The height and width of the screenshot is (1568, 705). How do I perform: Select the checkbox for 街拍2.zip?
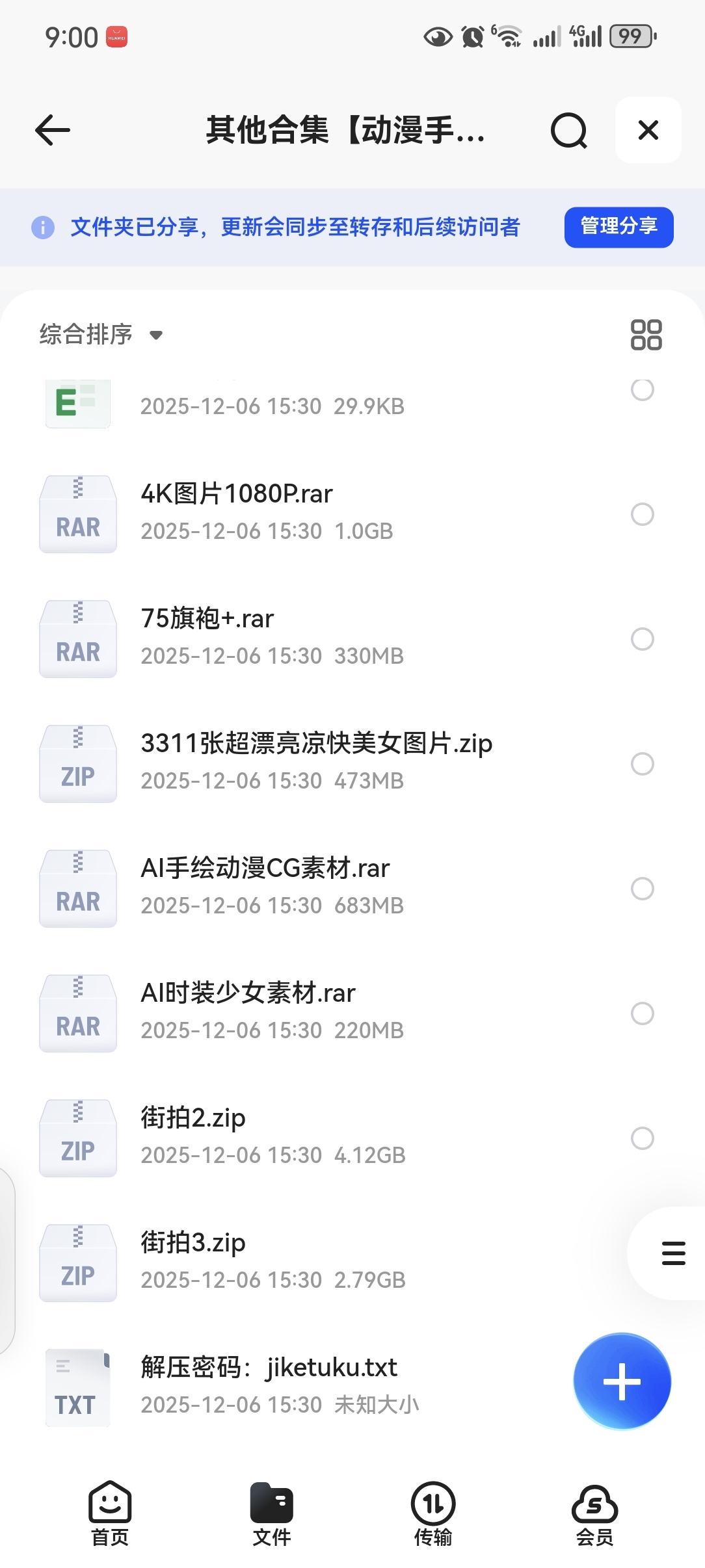pos(643,1138)
